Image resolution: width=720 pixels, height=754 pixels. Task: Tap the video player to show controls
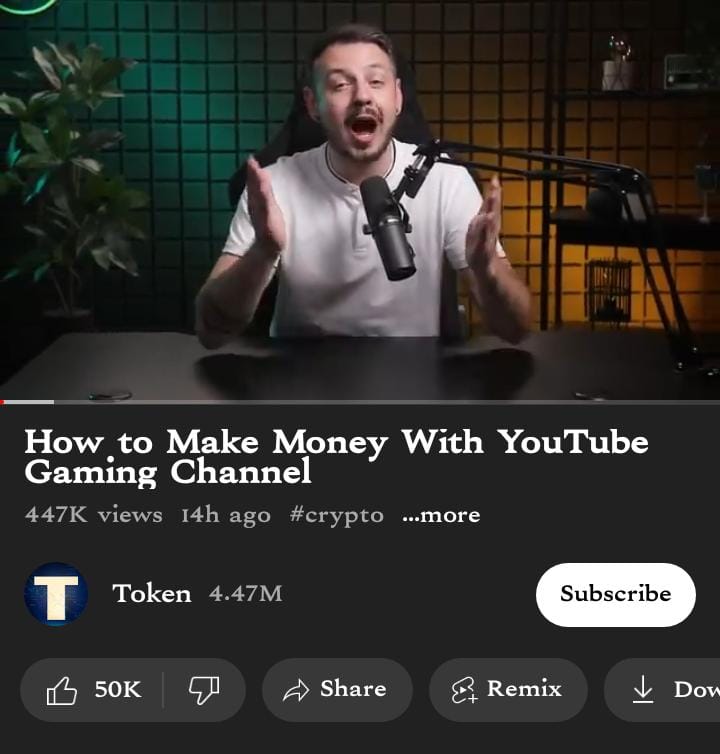pyautogui.click(x=360, y=200)
